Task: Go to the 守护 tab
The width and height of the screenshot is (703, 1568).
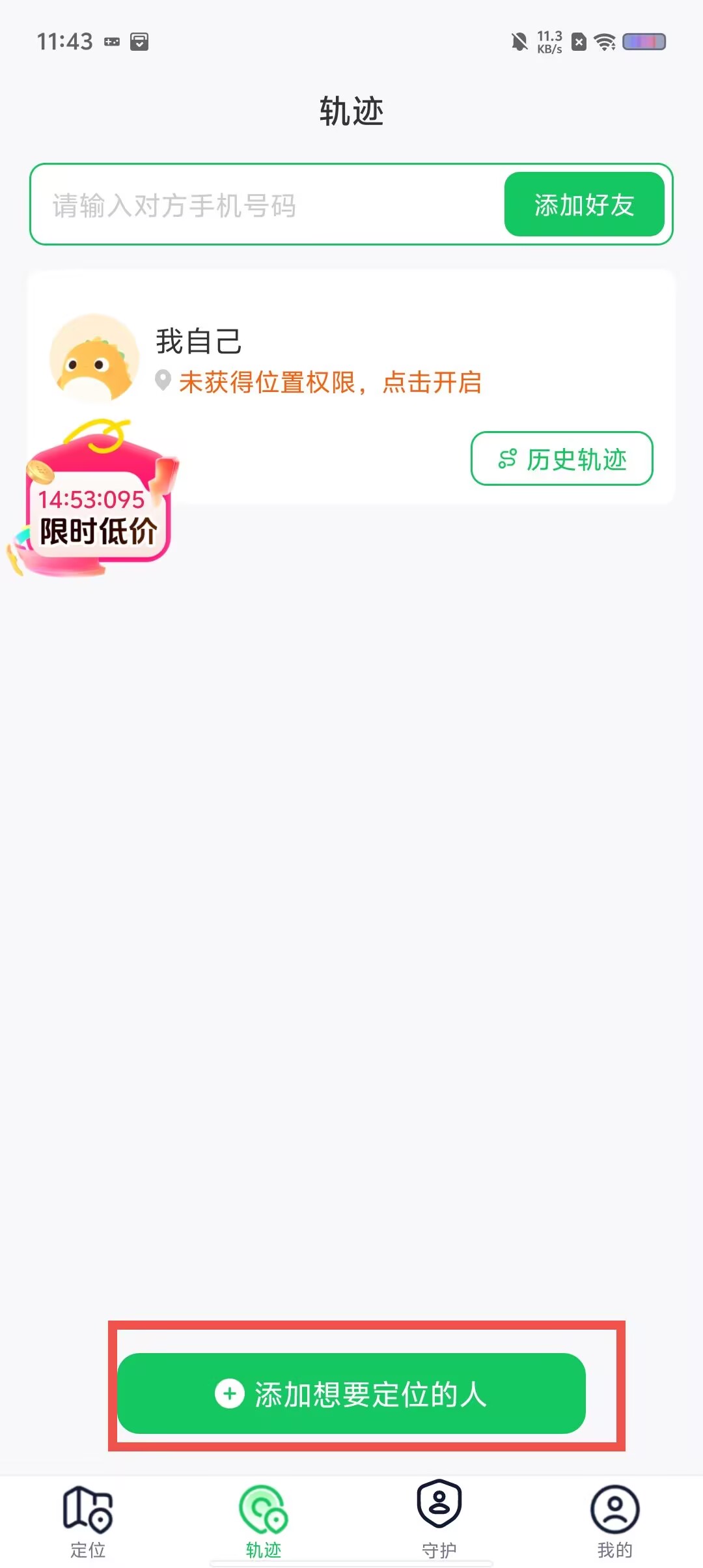Action: [x=439, y=1522]
